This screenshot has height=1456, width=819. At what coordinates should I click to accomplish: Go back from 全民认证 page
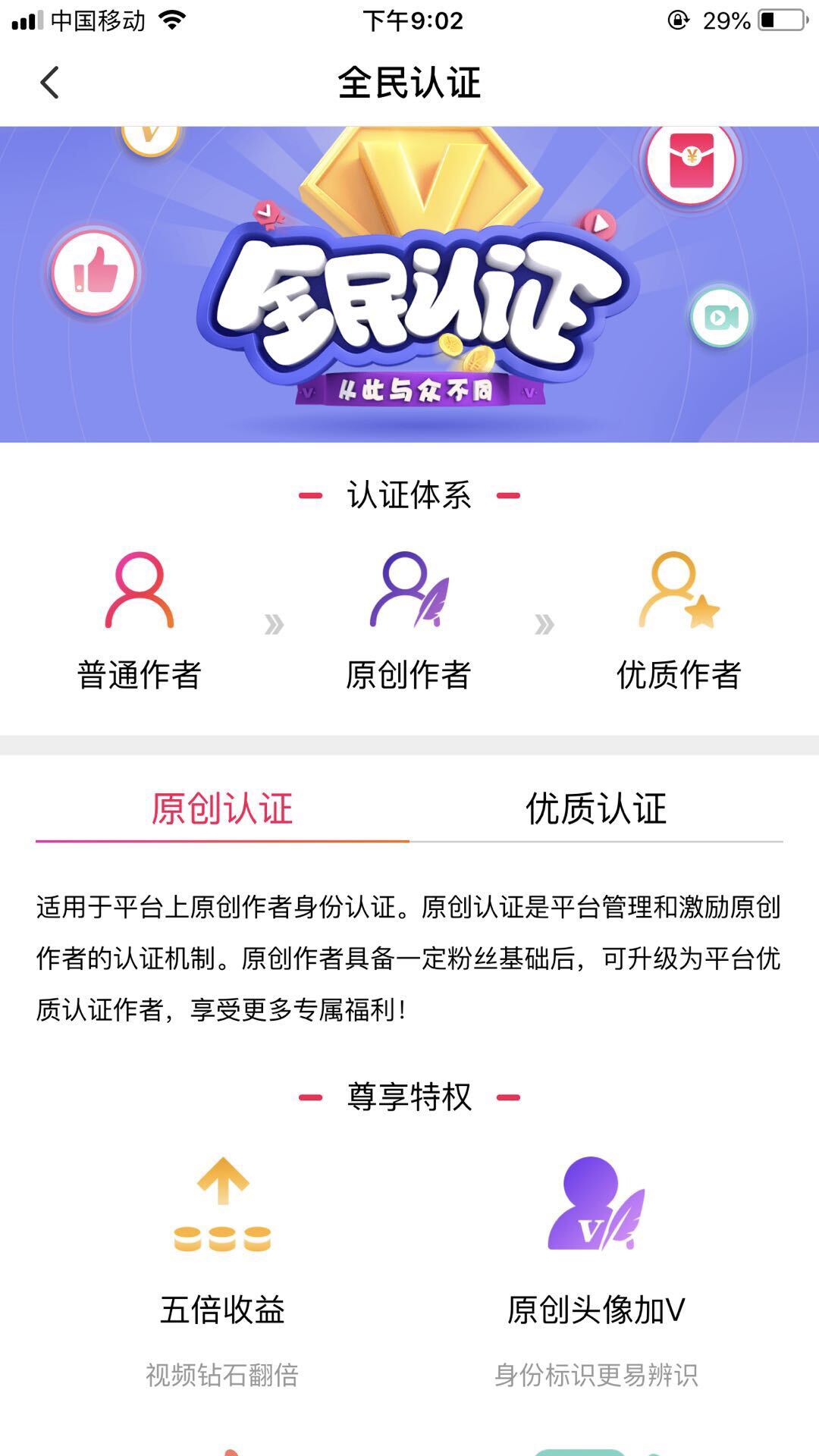point(50,83)
